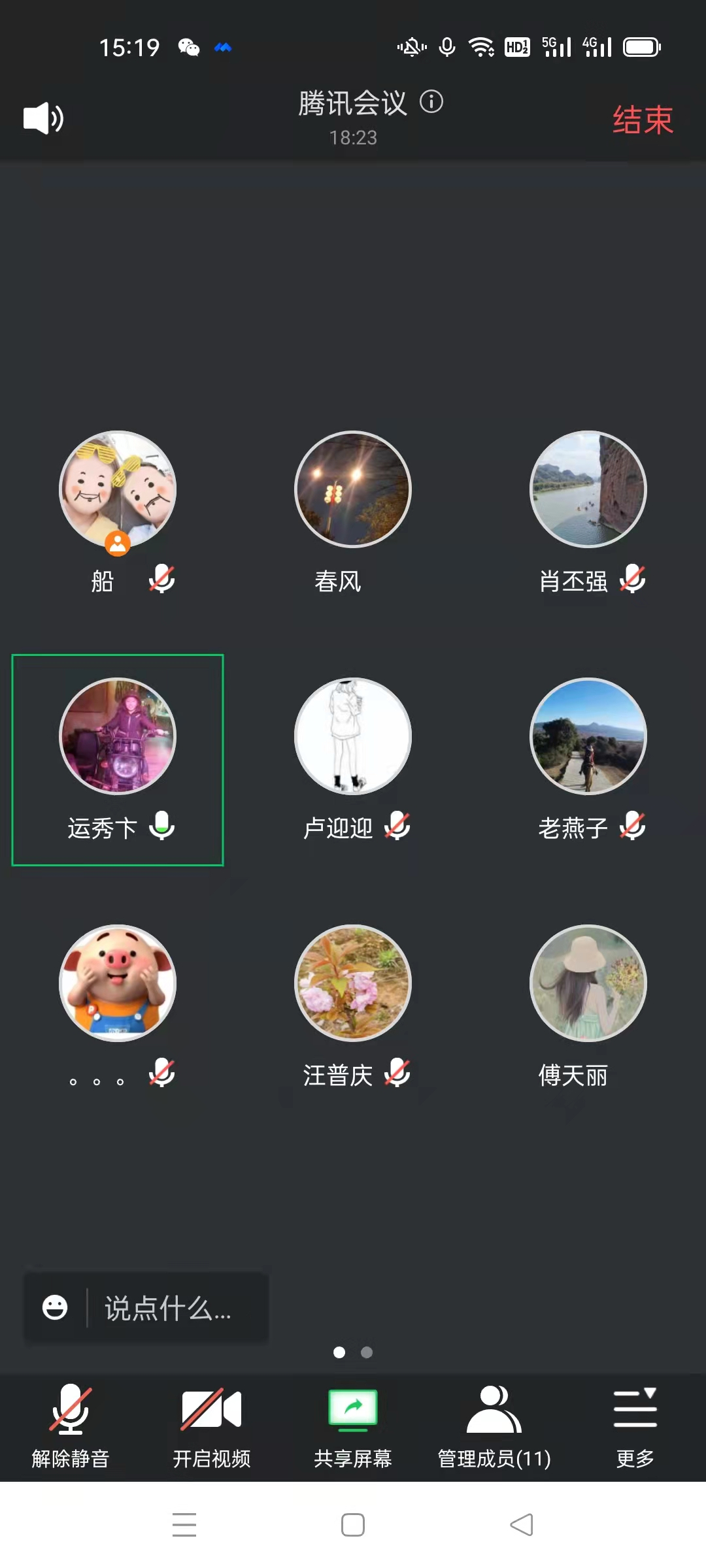Select speaking participant 运秀卞
706x1568 pixels.
click(118, 736)
